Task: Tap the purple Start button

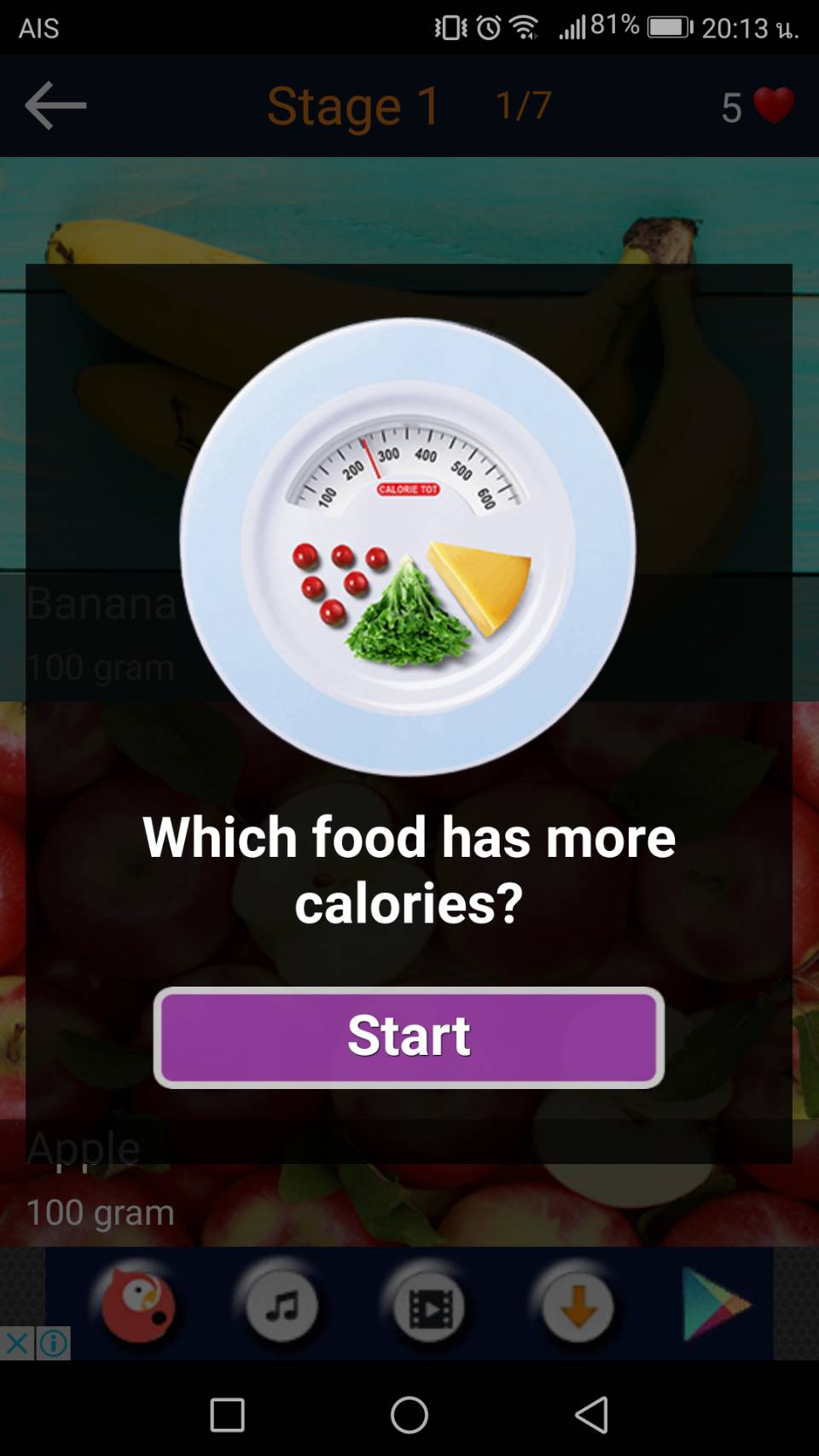Action: (409, 1037)
